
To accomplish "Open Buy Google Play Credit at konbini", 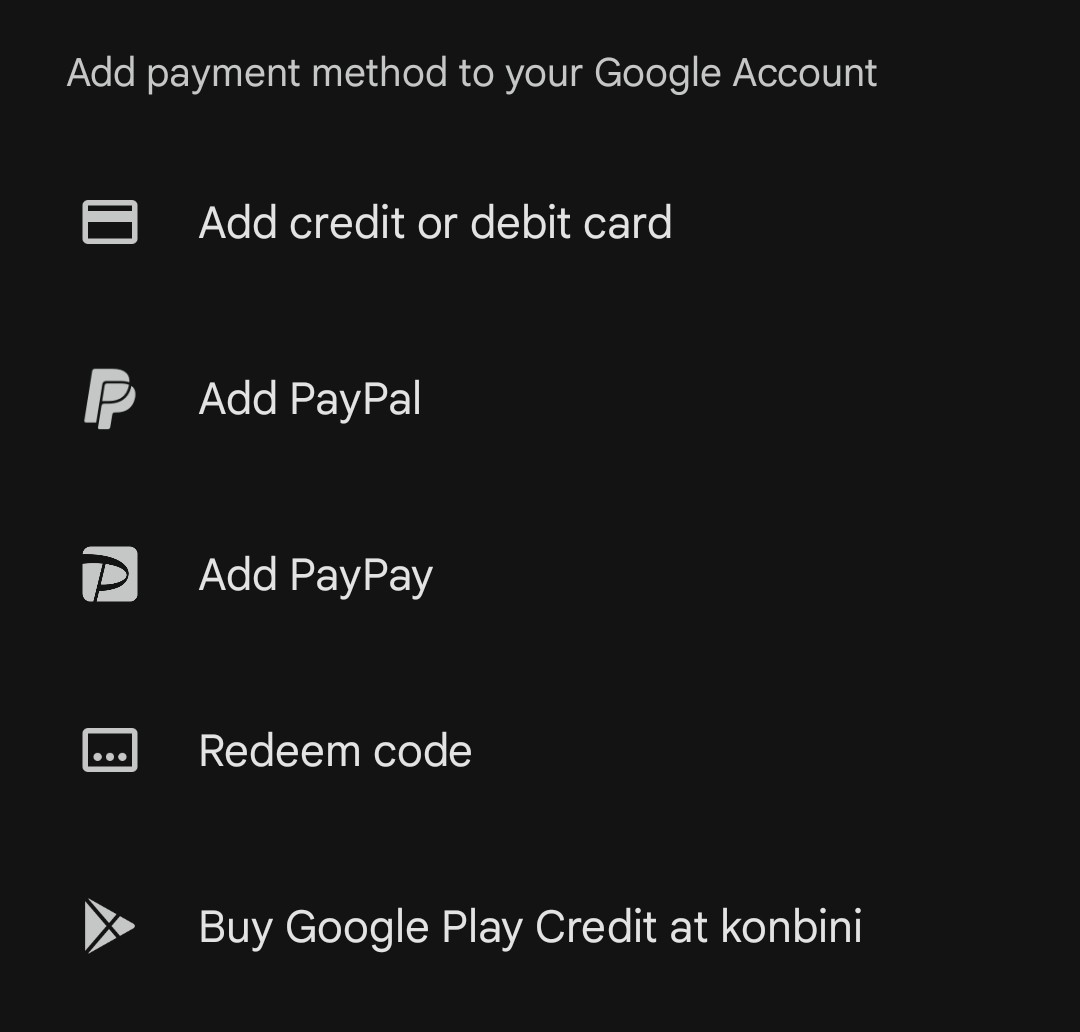I will [x=540, y=926].
